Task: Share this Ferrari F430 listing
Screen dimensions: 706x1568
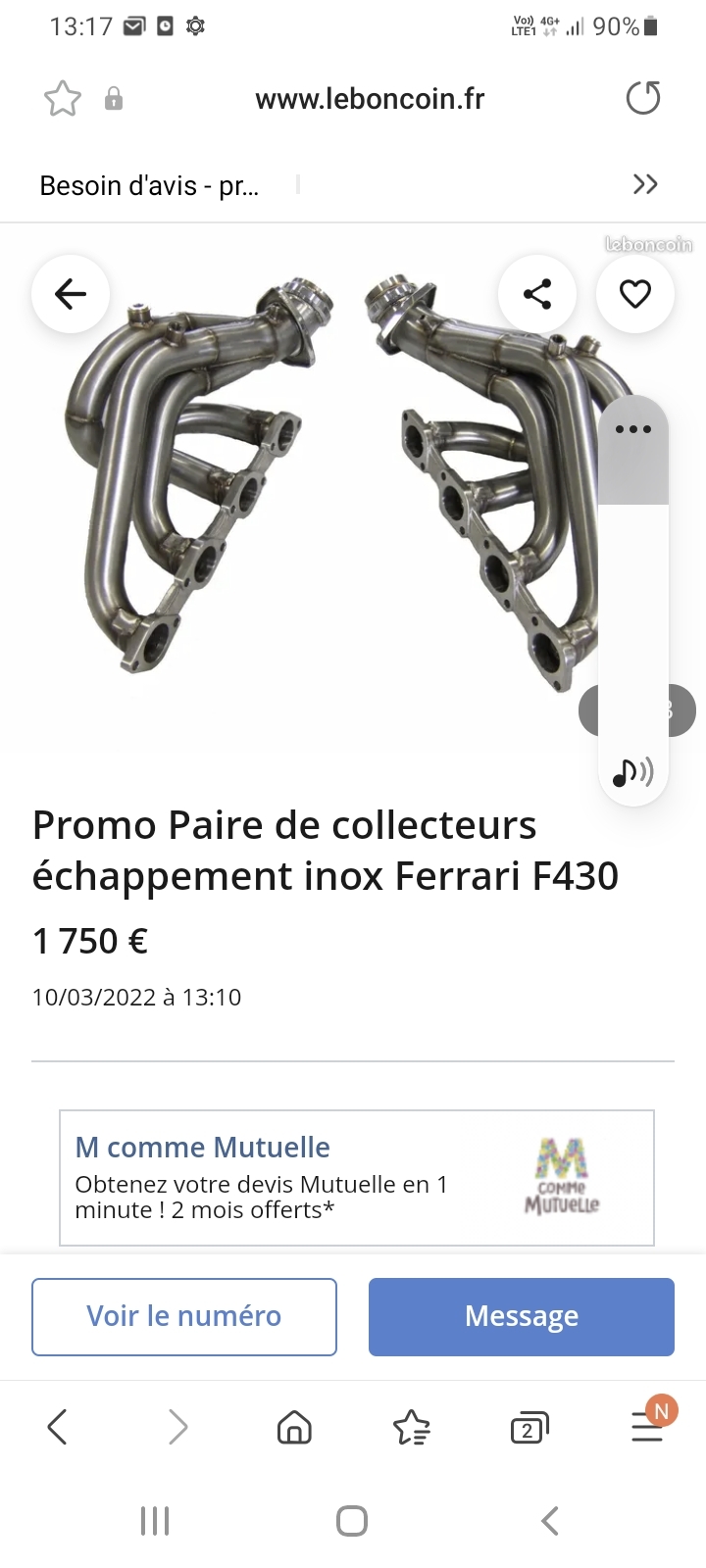Action: (537, 294)
